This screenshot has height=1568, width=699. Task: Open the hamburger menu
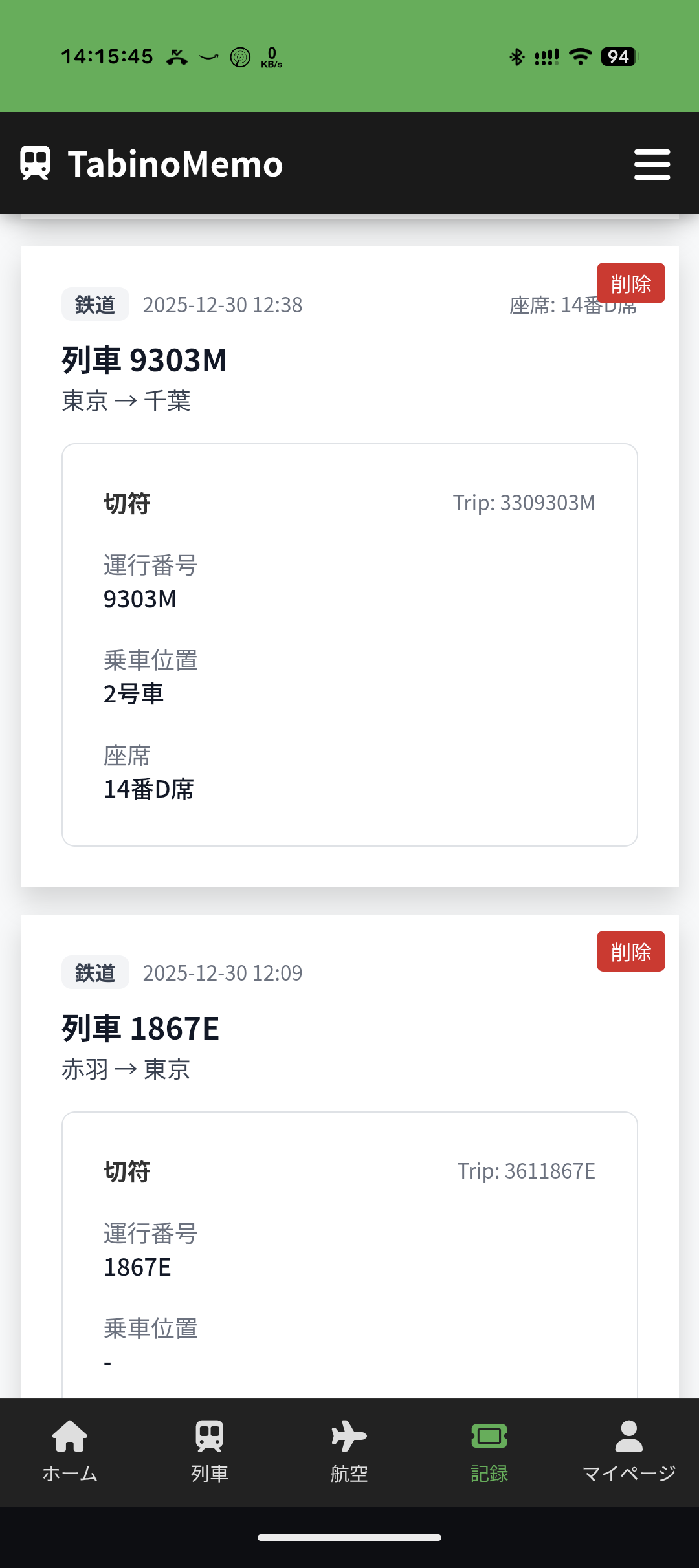[652, 164]
